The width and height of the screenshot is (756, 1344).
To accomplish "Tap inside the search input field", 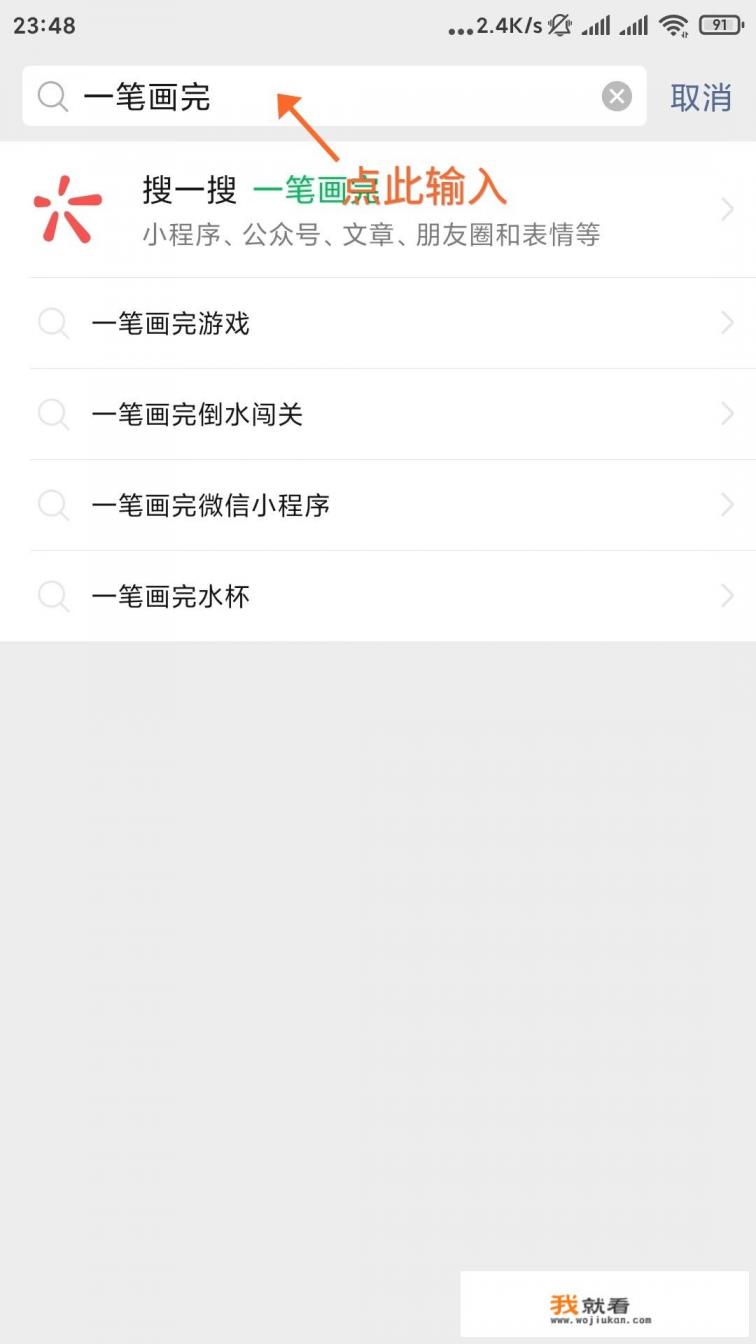I will click(x=300, y=97).
